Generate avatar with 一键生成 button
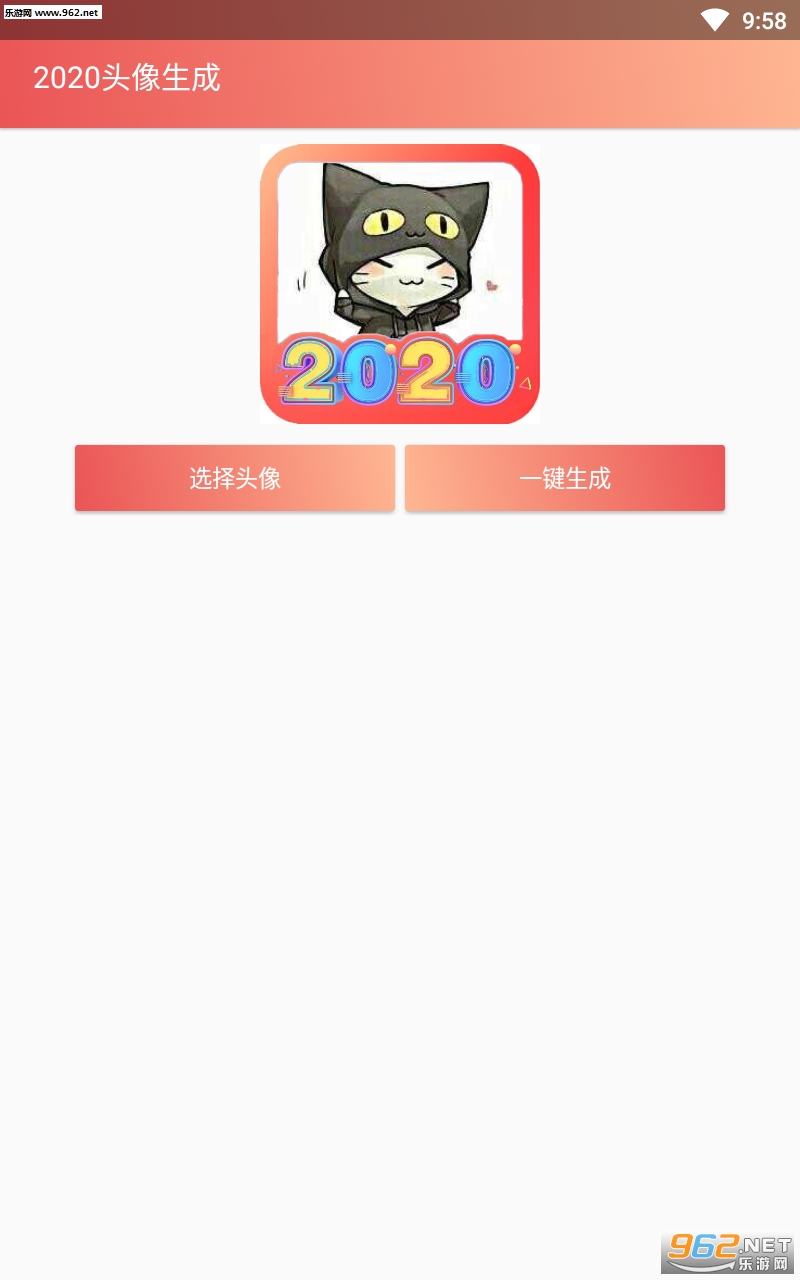800x1280 pixels. (564, 478)
